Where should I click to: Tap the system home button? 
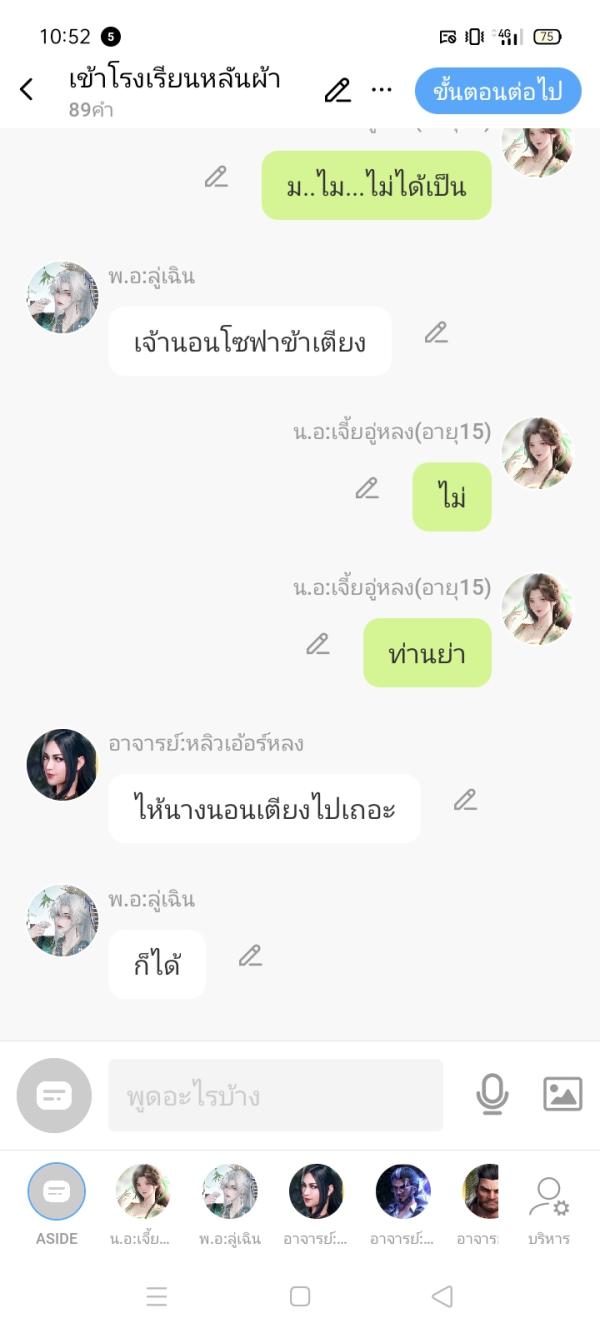[x=300, y=1296]
